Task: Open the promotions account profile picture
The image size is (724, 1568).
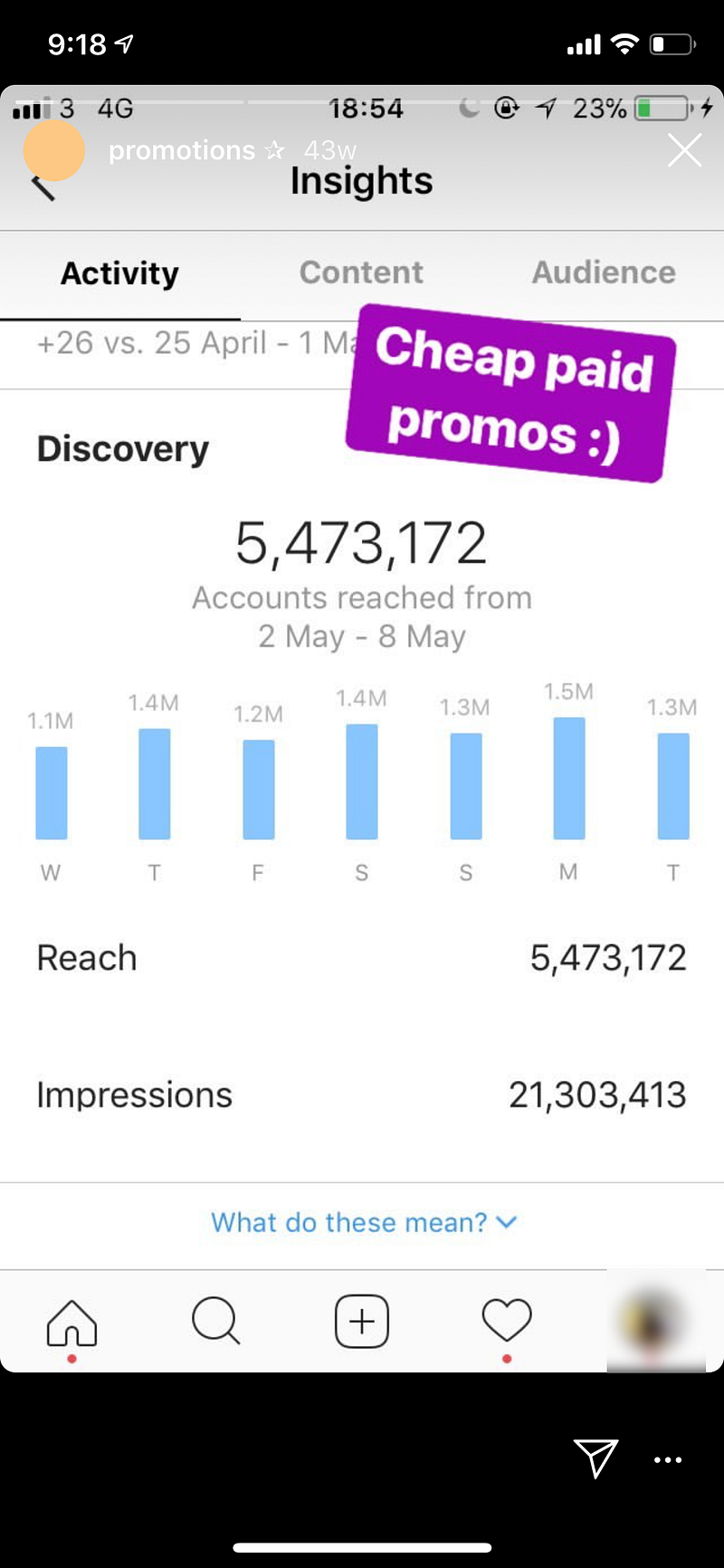Action: 53,150
